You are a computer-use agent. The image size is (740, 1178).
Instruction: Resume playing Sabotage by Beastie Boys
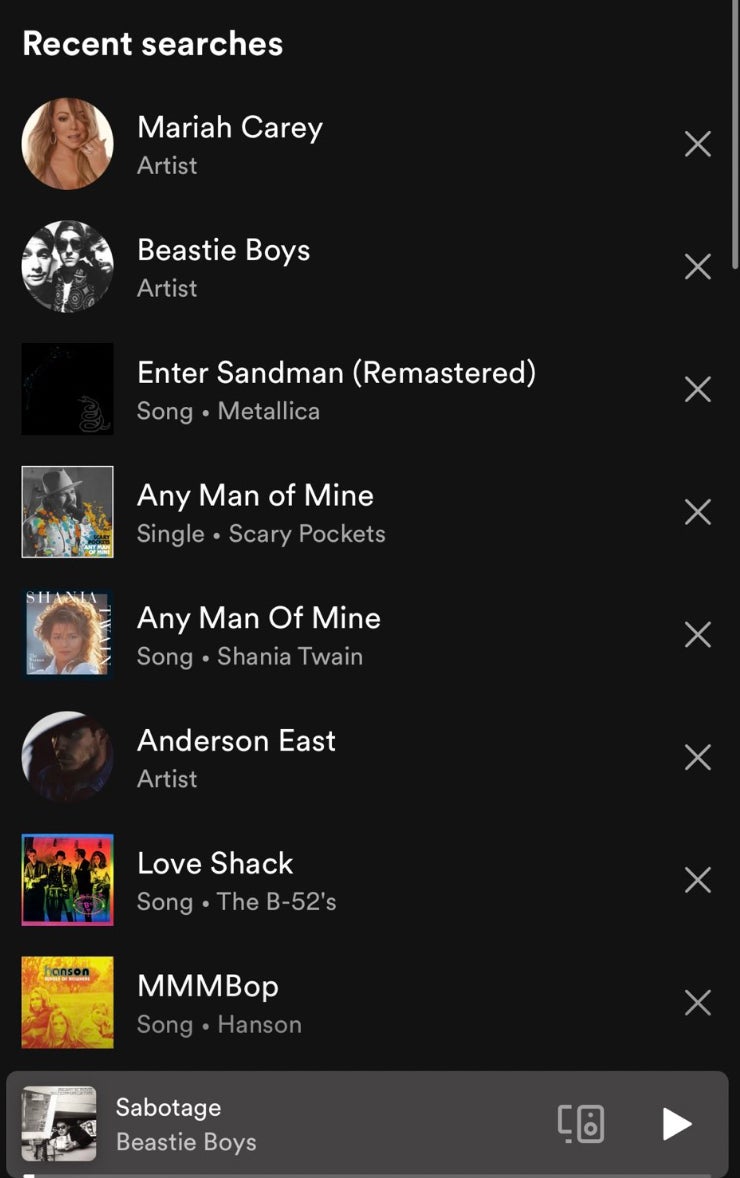click(x=677, y=1124)
